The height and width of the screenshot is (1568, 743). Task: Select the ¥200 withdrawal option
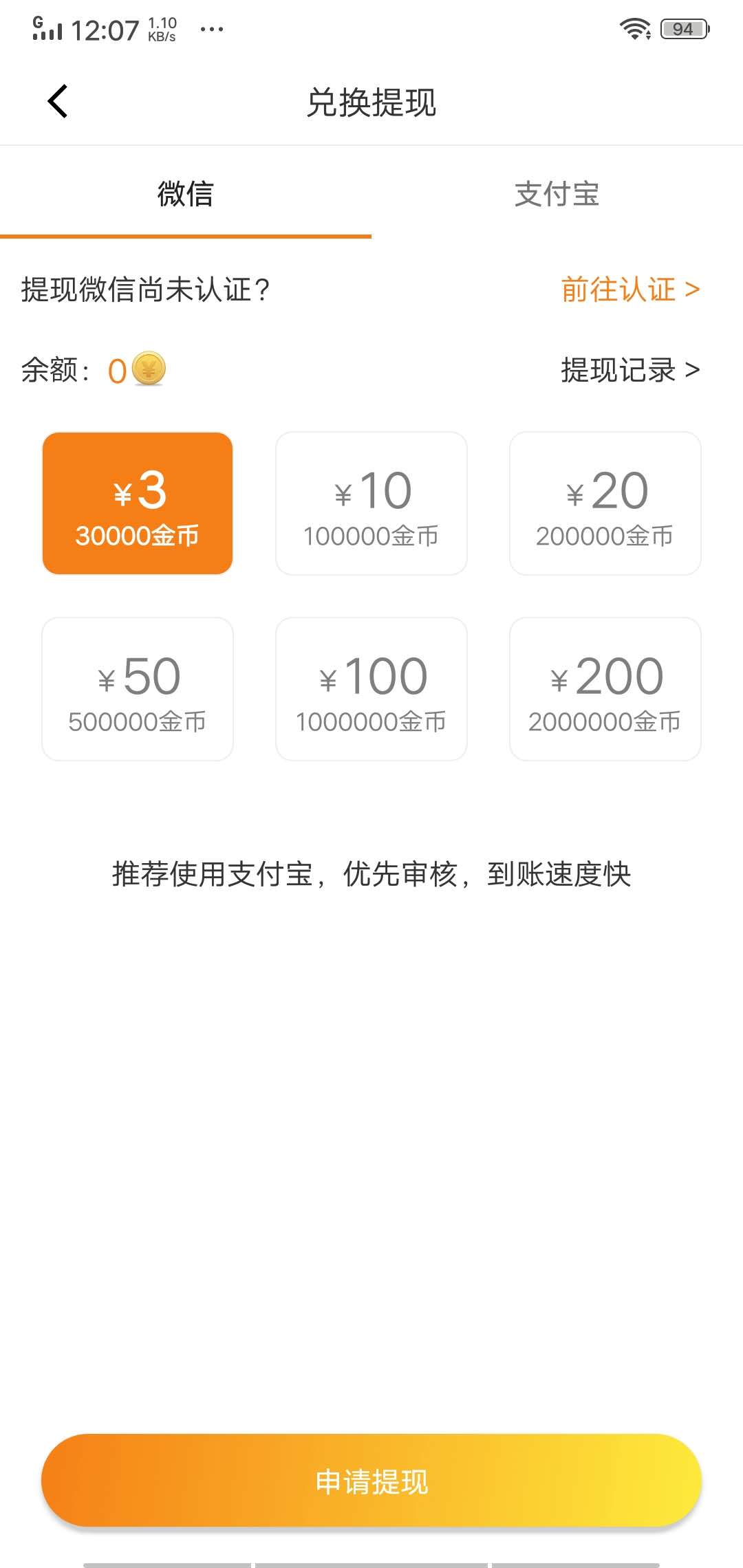click(605, 688)
